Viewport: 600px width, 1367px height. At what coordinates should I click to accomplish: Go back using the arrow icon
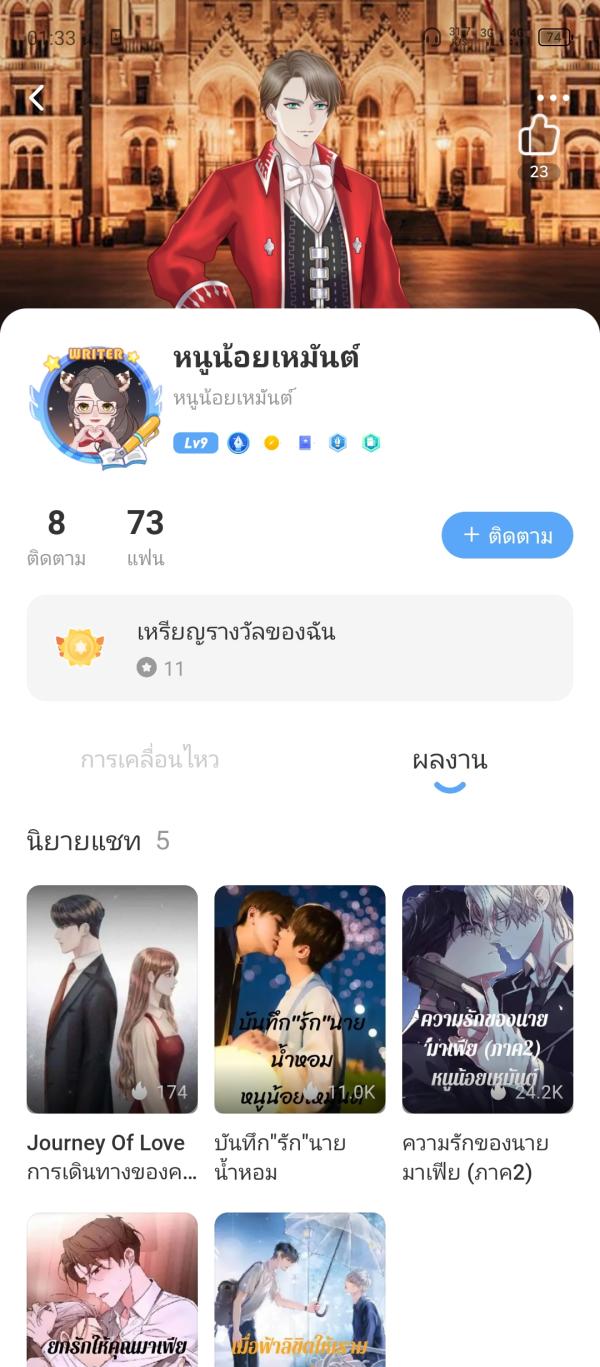point(37,98)
